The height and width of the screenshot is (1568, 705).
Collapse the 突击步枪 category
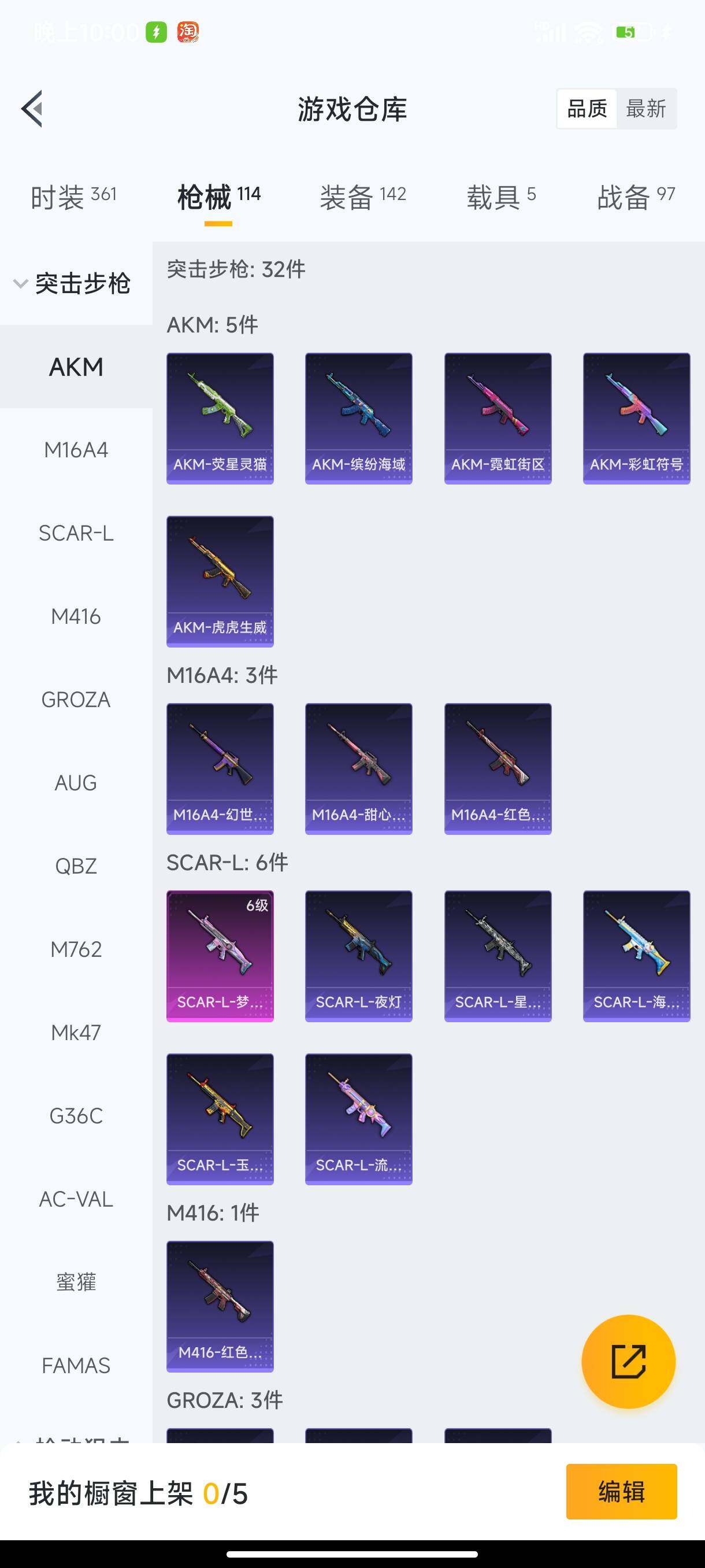point(73,284)
